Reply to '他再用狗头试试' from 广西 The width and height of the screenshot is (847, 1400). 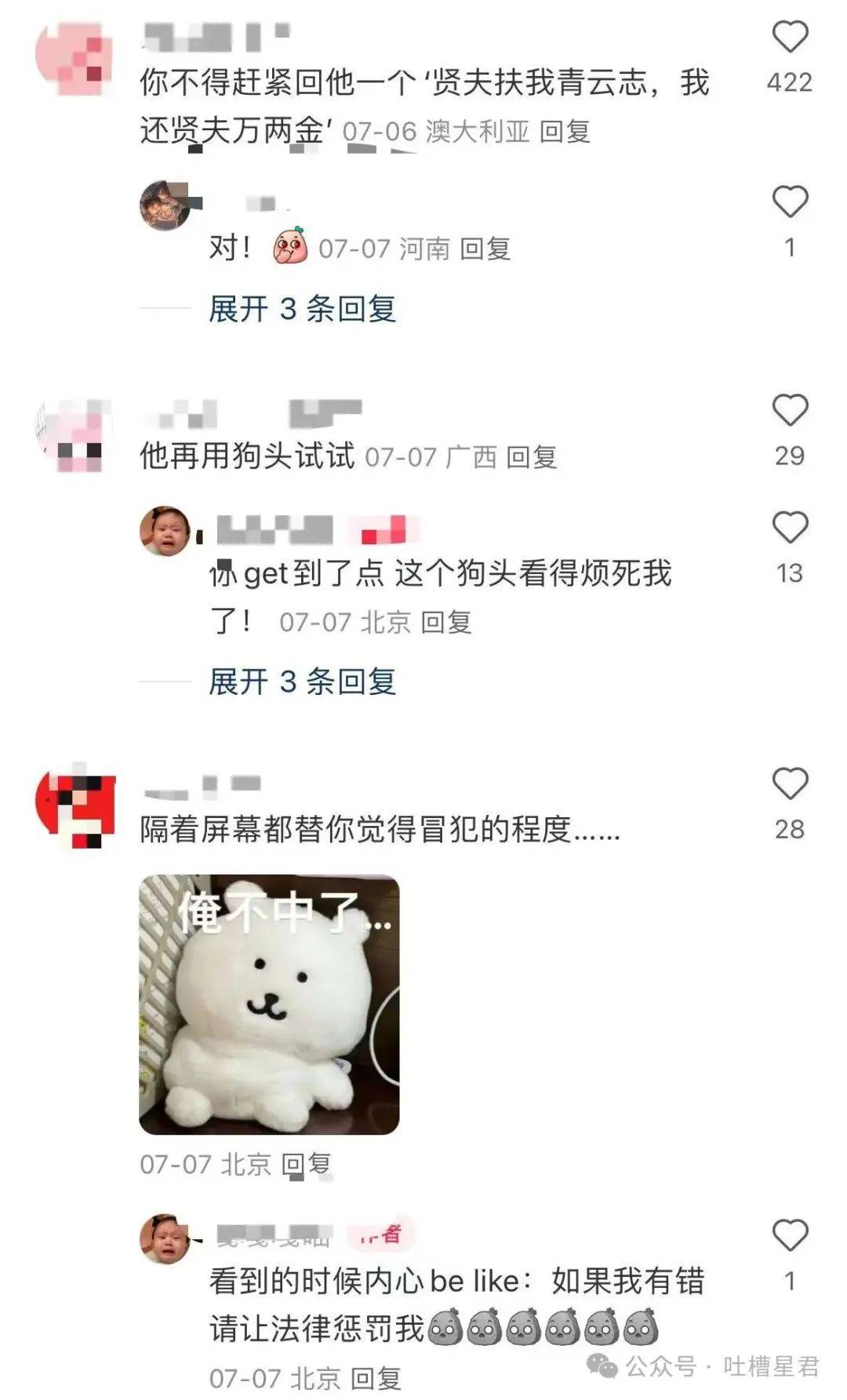tap(531, 456)
